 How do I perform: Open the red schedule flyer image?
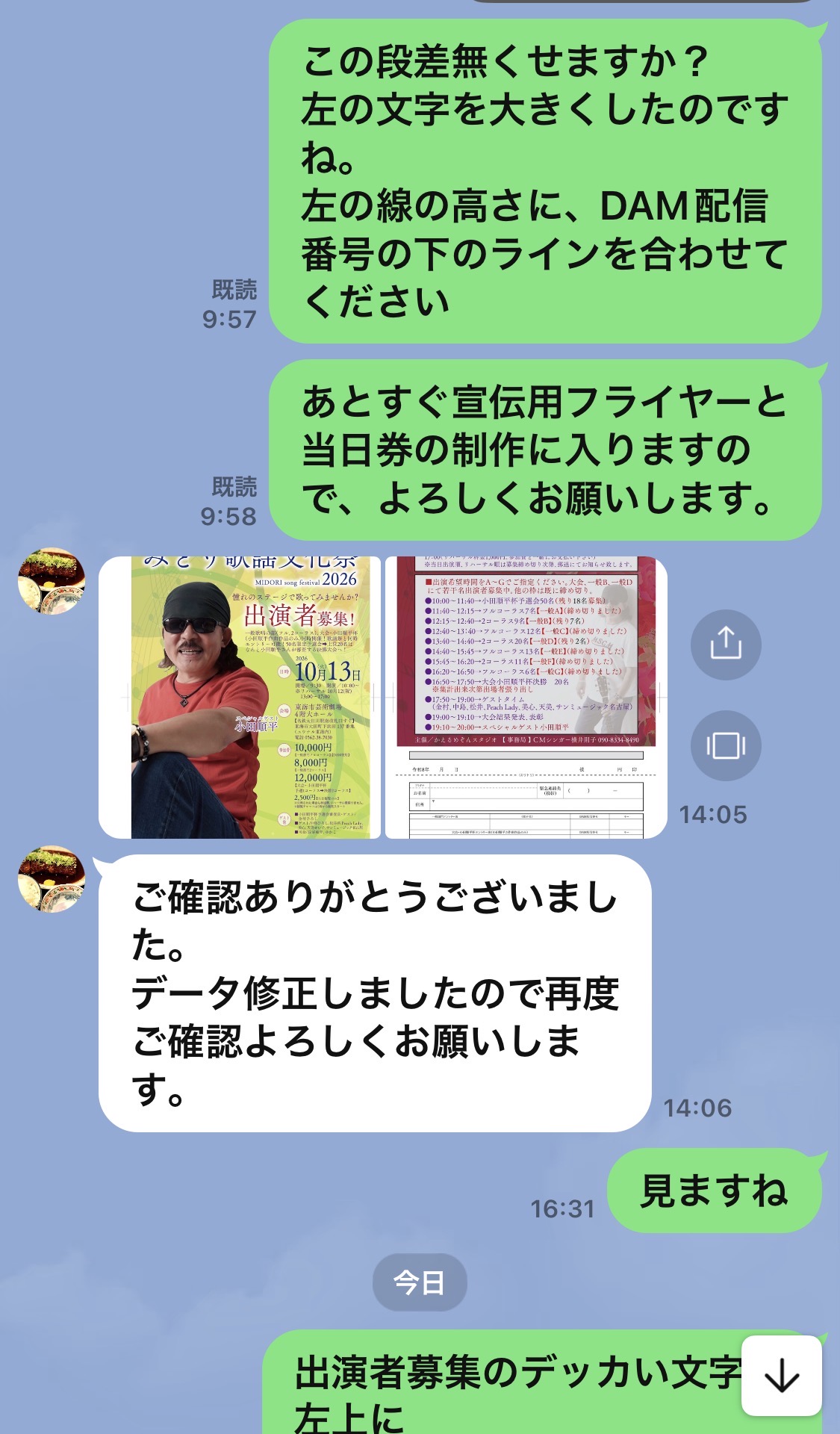(x=526, y=698)
